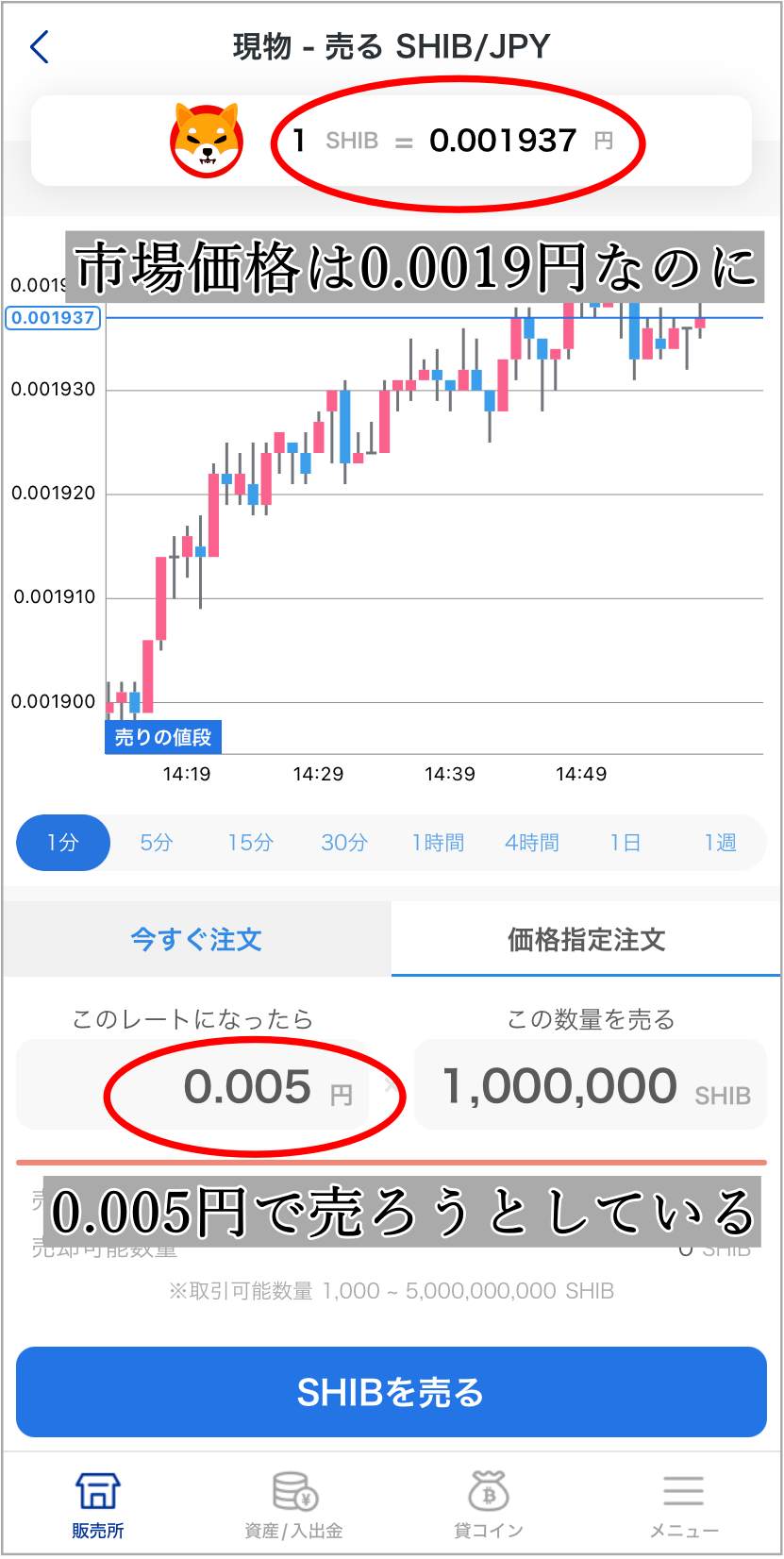View the 1週 chart interval

[720, 843]
